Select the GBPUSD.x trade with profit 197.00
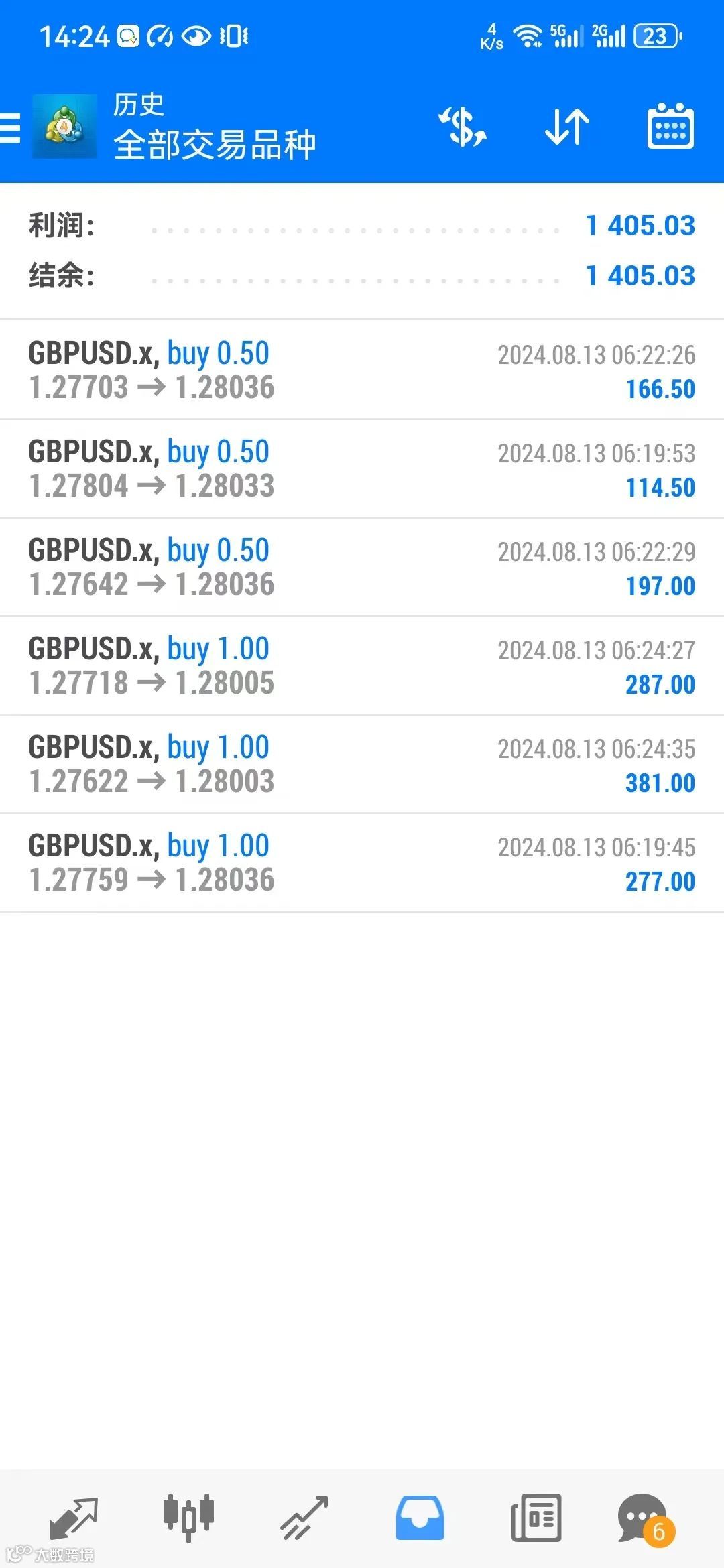The image size is (724, 1568). point(362,567)
